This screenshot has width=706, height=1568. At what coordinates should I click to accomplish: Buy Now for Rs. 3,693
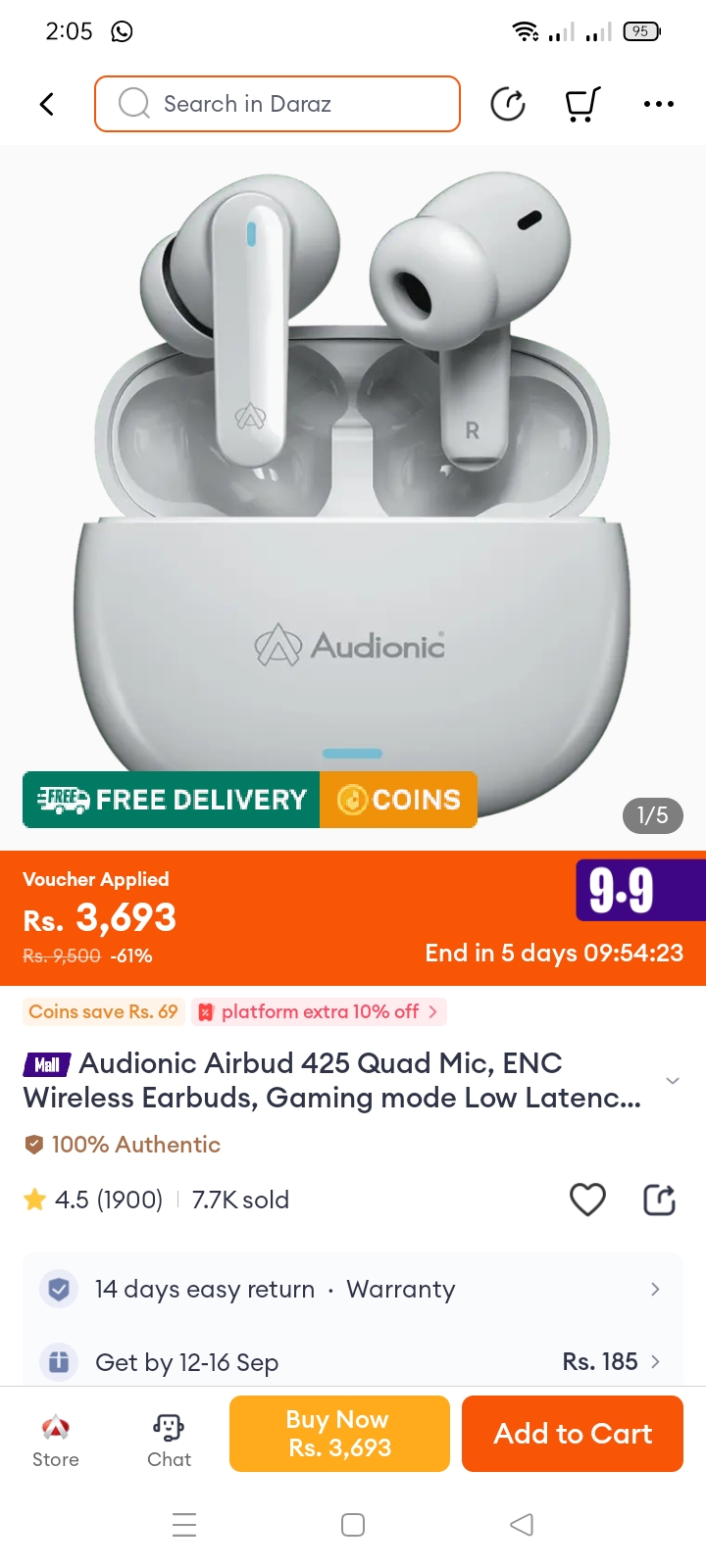tap(339, 1434)
